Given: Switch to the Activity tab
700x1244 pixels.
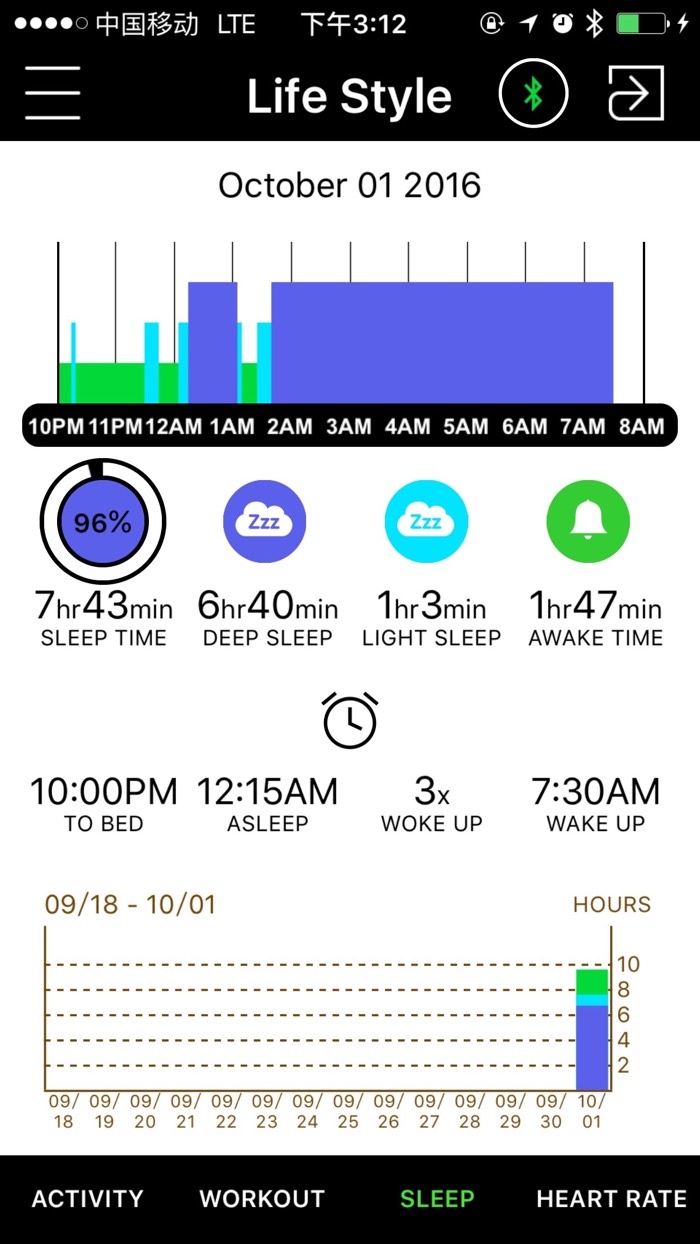Looking at the screenshot, I should [x=88, y=1198].
